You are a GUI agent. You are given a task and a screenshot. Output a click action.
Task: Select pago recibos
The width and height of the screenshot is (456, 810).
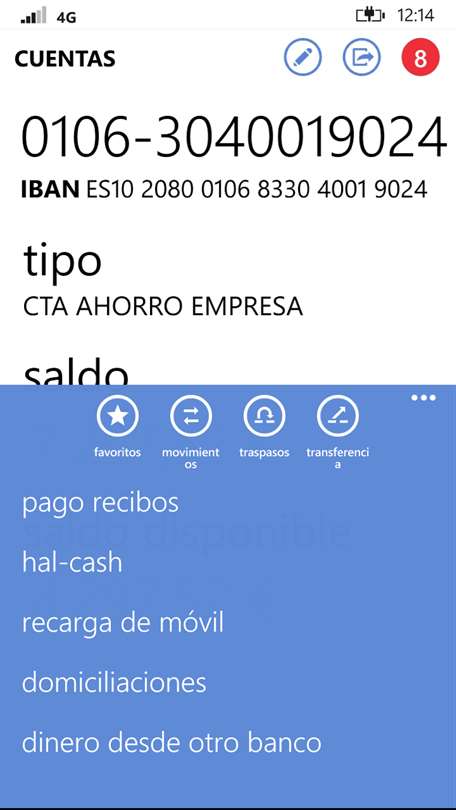point(100,504)
